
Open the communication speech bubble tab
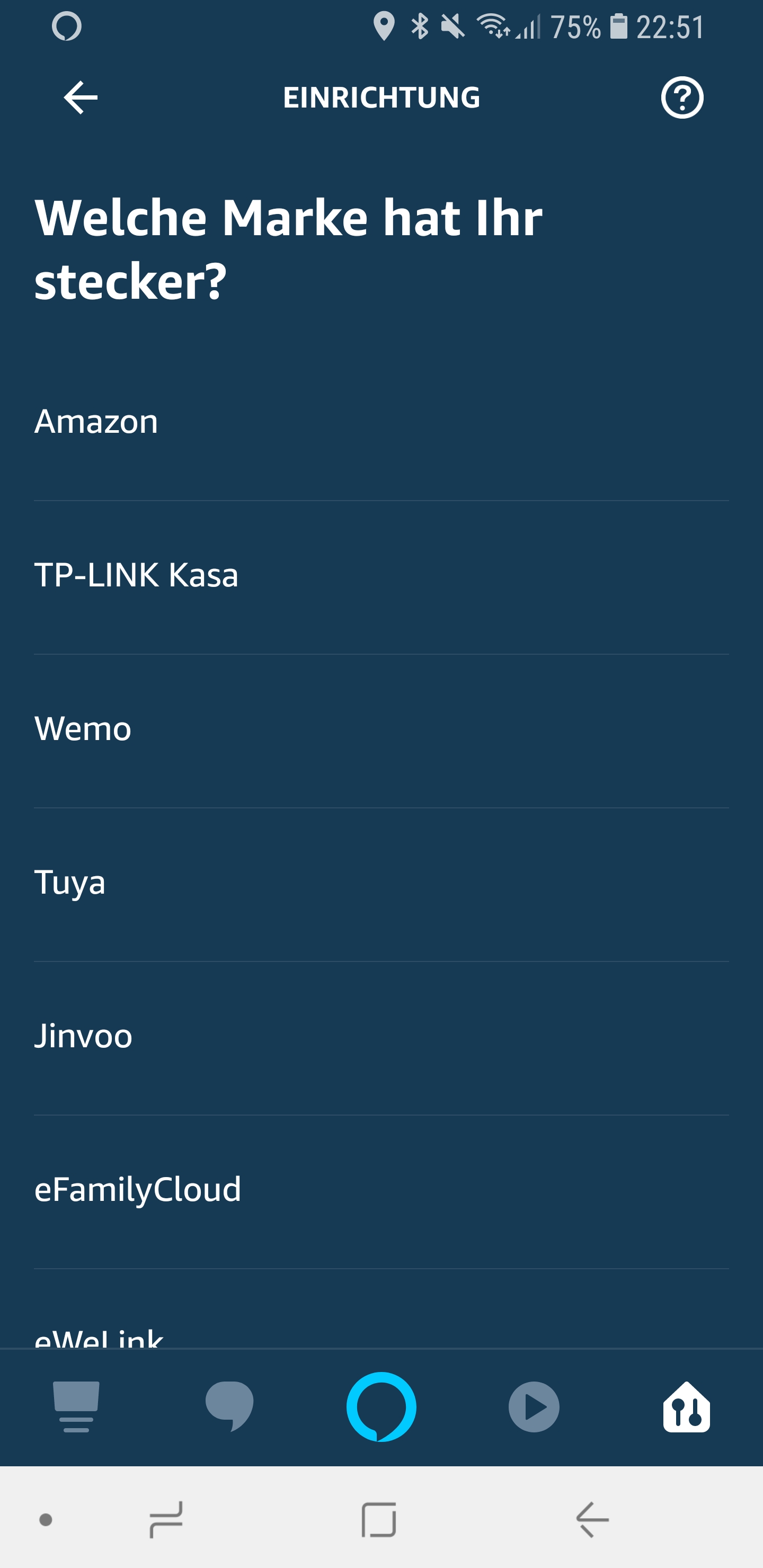pos(229,1406)
